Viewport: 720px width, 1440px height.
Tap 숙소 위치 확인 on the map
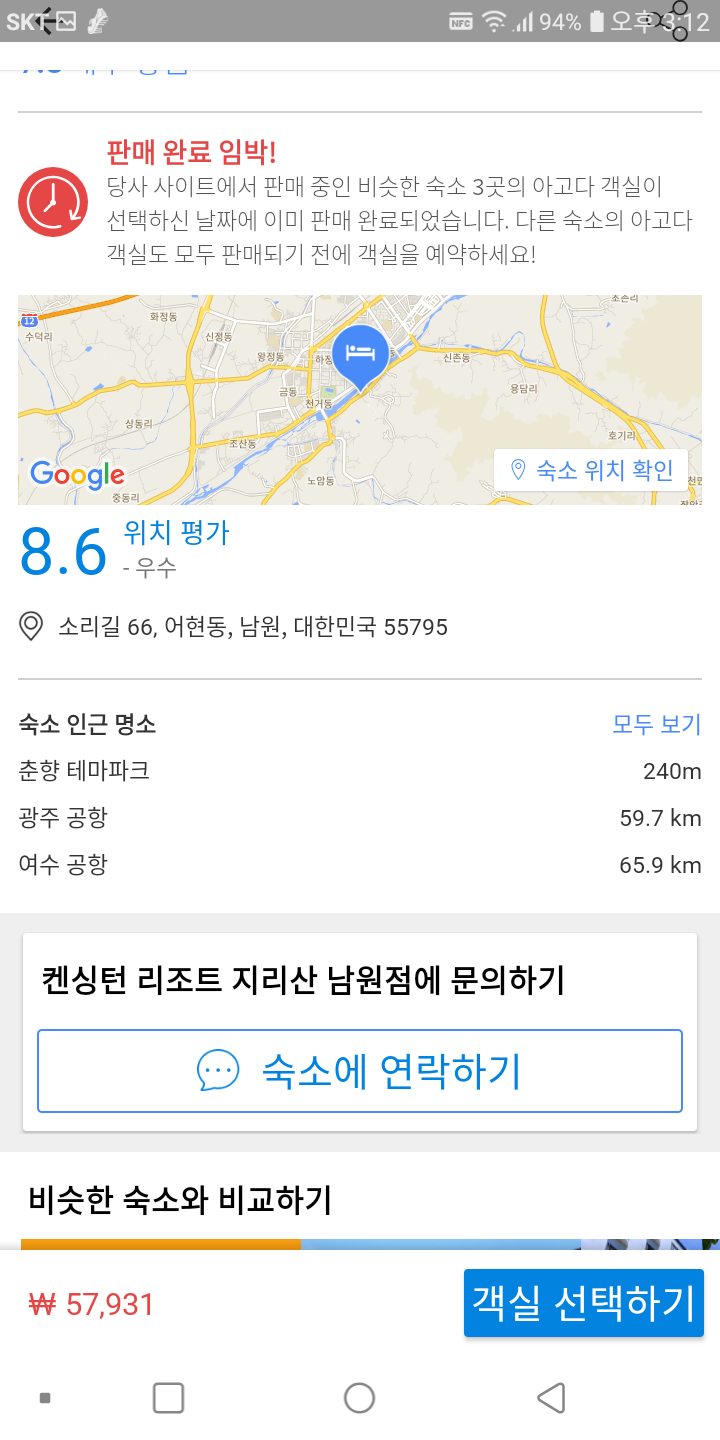pyautogui.click(x=591, y=470)
